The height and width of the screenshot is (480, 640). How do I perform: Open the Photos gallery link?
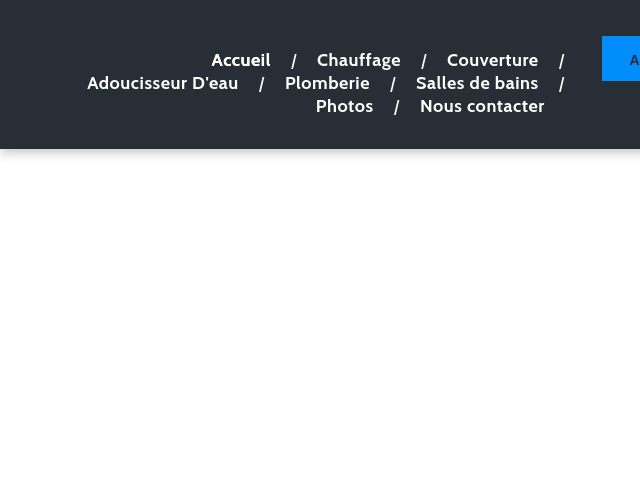pyautogui.click(x=344, y=106)
